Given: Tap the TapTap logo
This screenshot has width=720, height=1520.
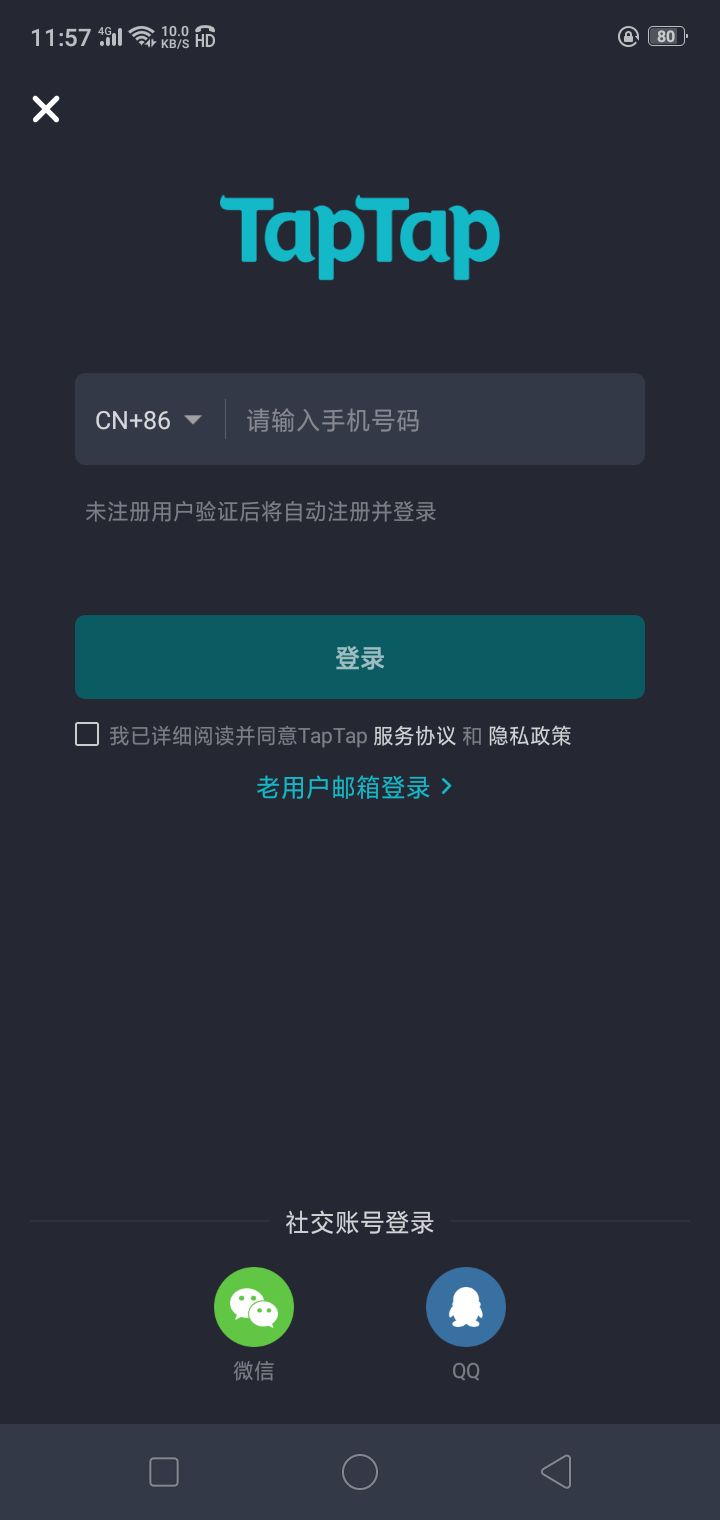Looking at the screenshot, I should pos(360,233).
